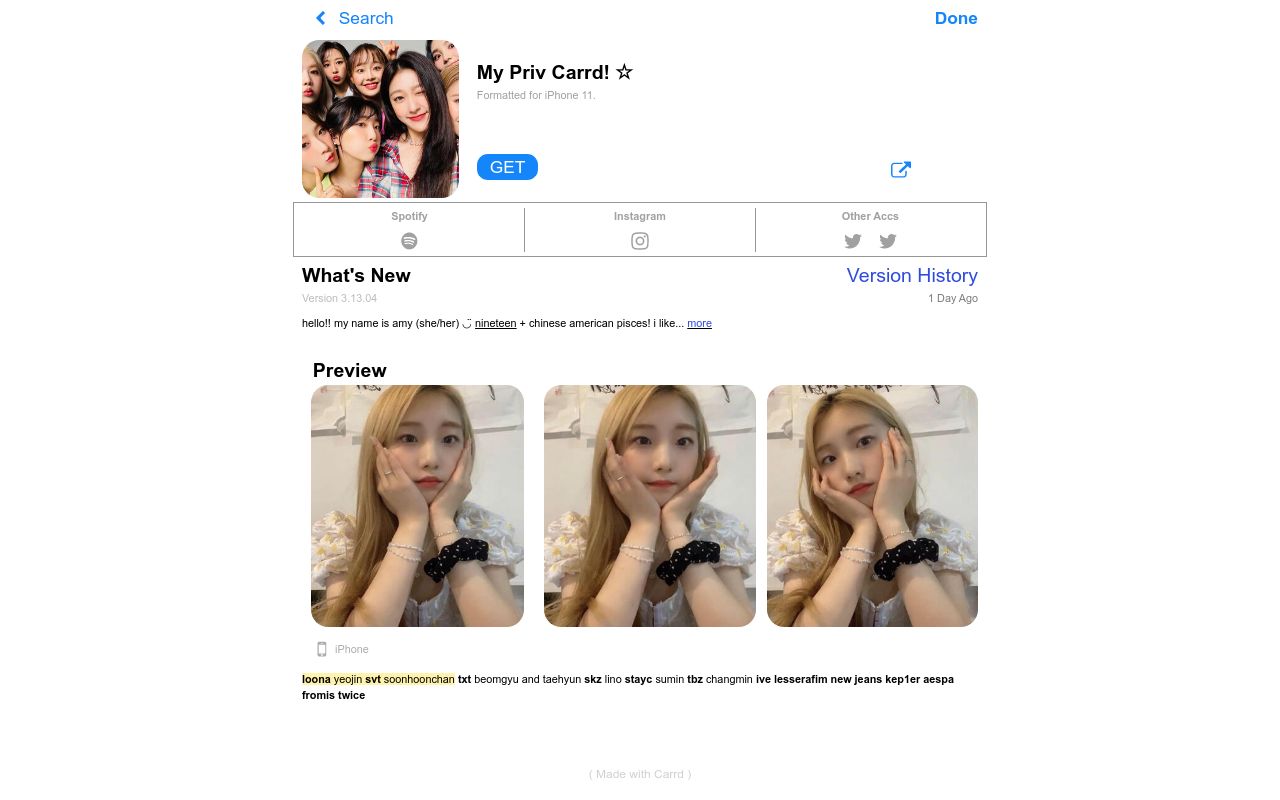
Task: Open the Instagram profile icon
Action: point(640,241)
